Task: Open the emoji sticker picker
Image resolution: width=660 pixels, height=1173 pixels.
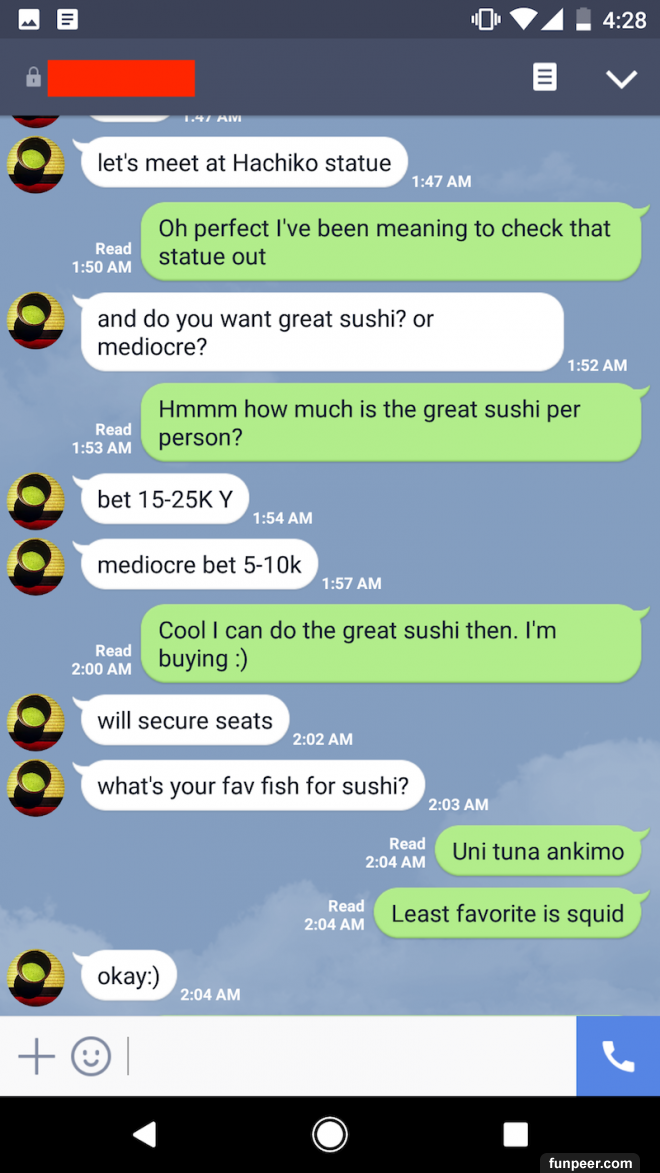Action: click(x=91, y=1056)
